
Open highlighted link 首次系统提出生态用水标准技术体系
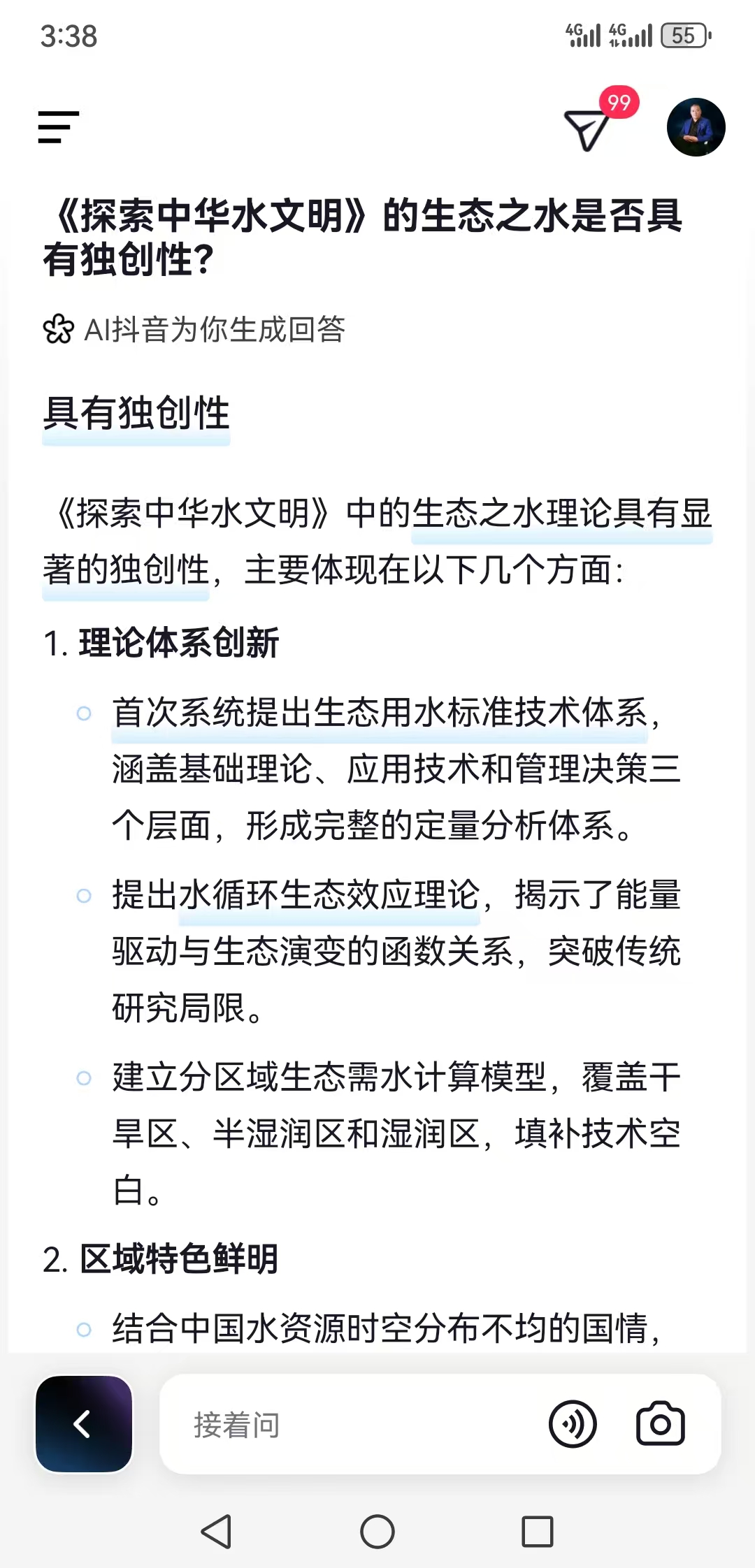[x=379, y=714]
